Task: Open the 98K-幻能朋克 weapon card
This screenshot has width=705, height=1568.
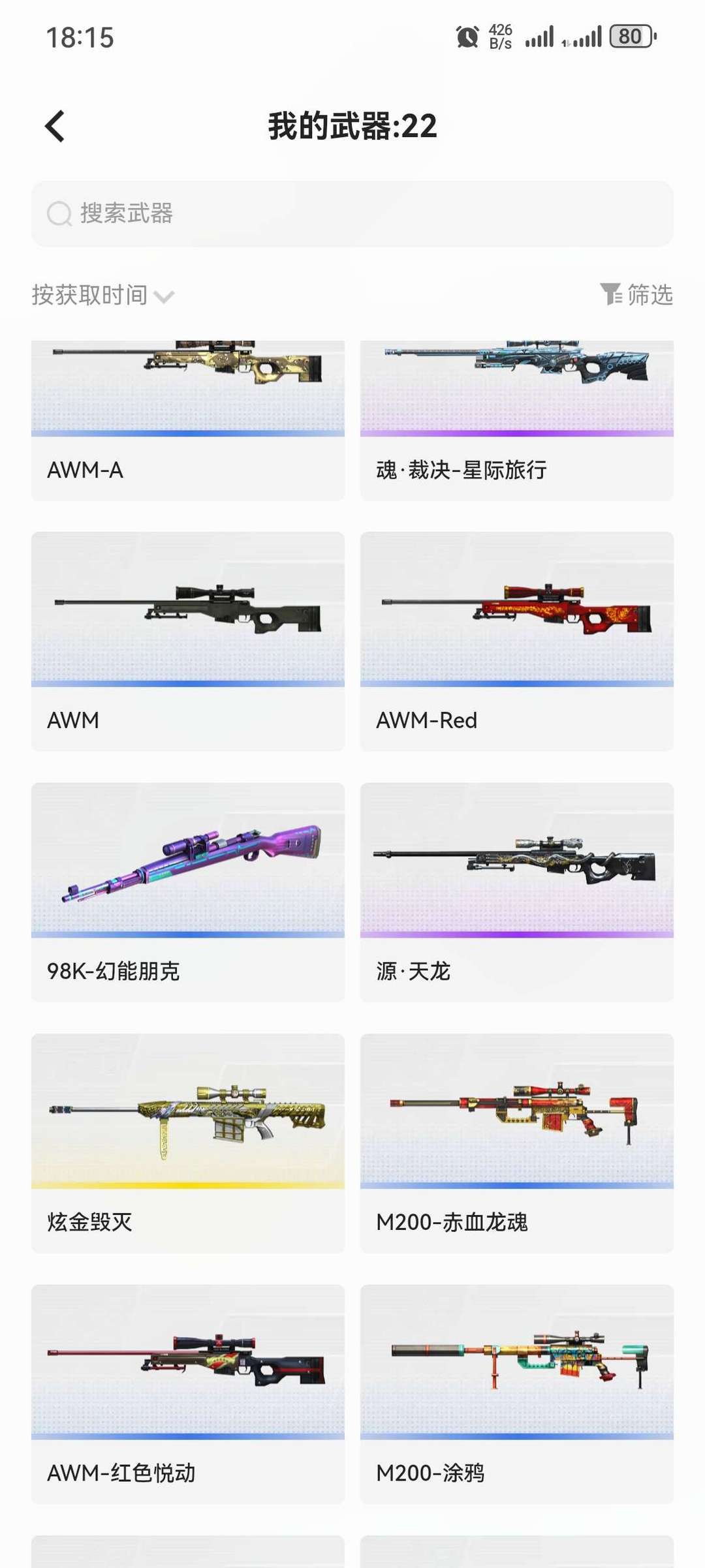Action: click(188, 892)
